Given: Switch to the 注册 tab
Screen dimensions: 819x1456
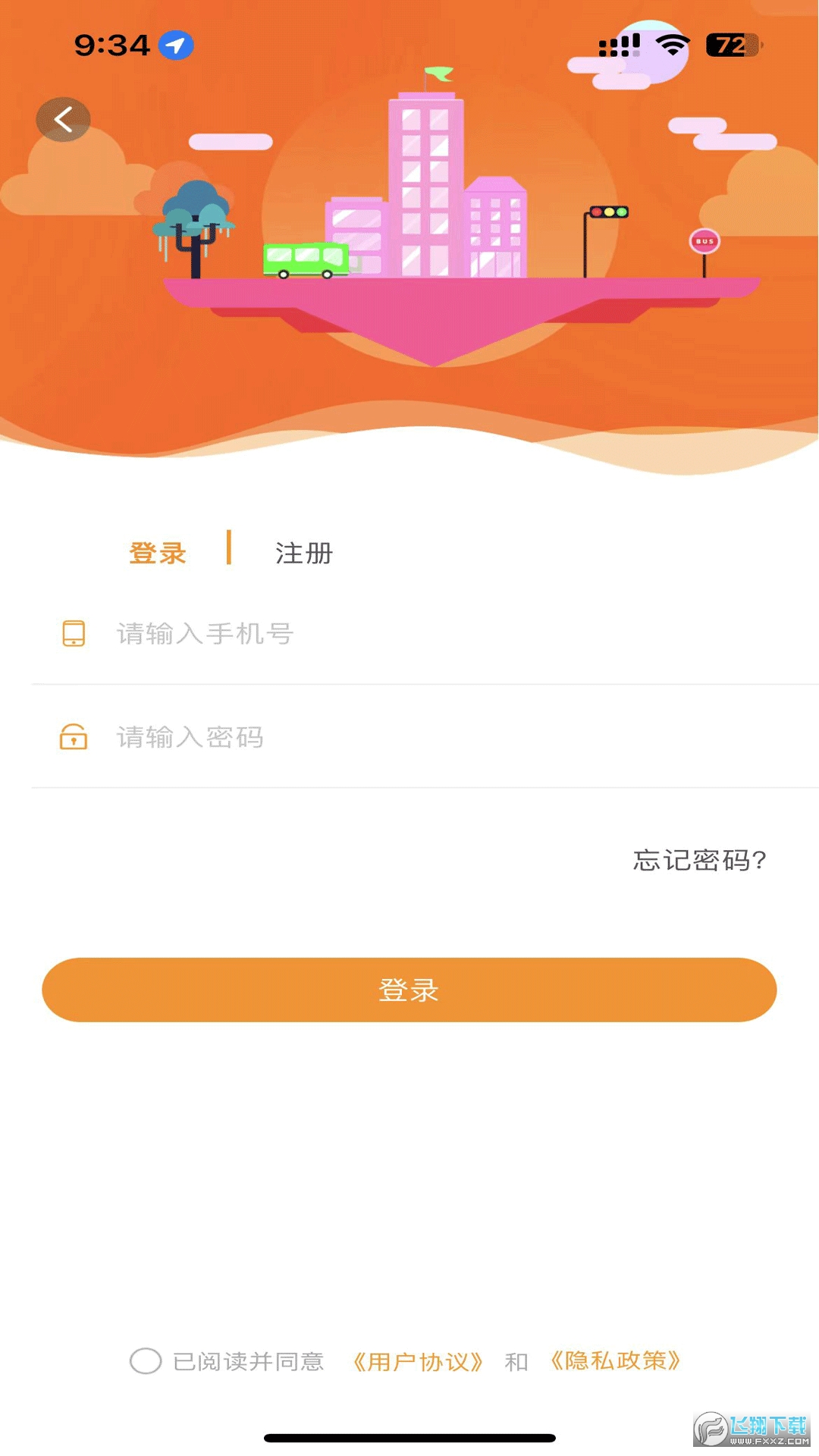Looking at the screenshot, I should pyautogui.click(x=303, y=553).
